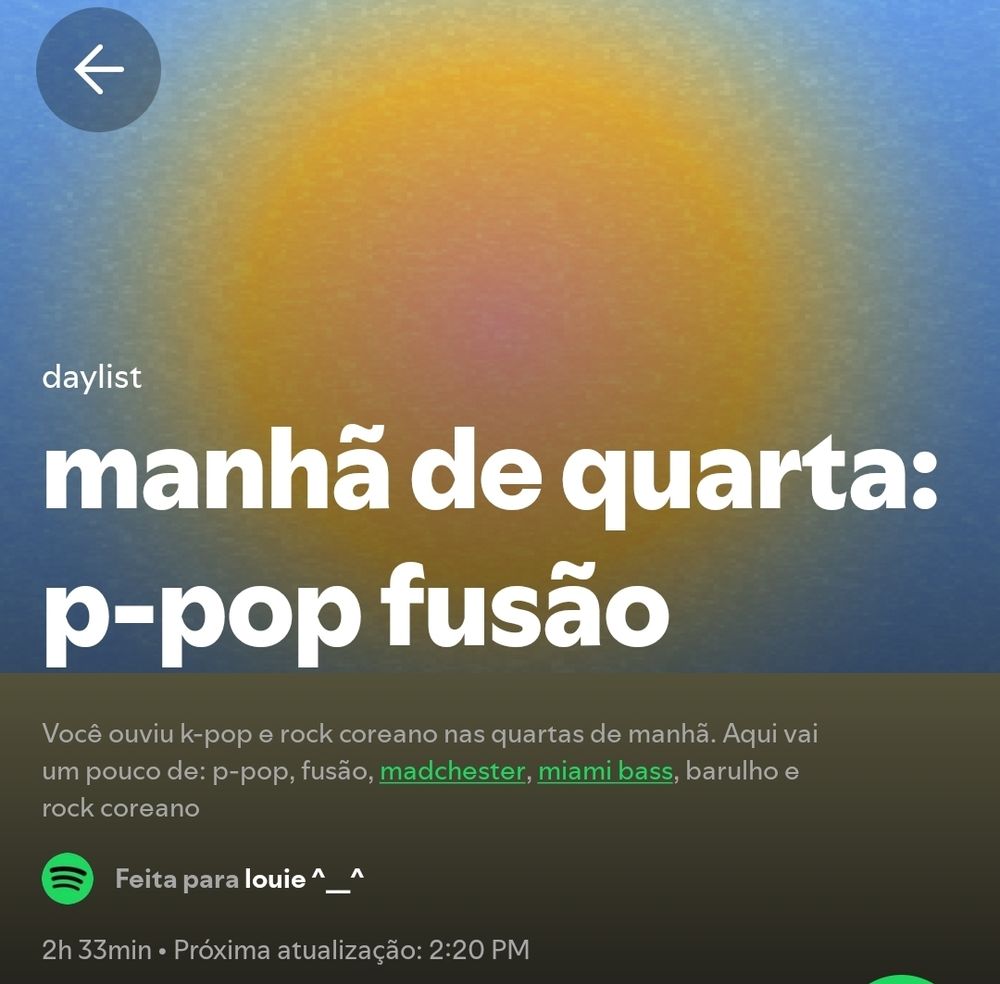Image resolution: width=1000 pixels, height=984 pixels.
Task: Go back using the arrow button
Action: pos(98,69)
